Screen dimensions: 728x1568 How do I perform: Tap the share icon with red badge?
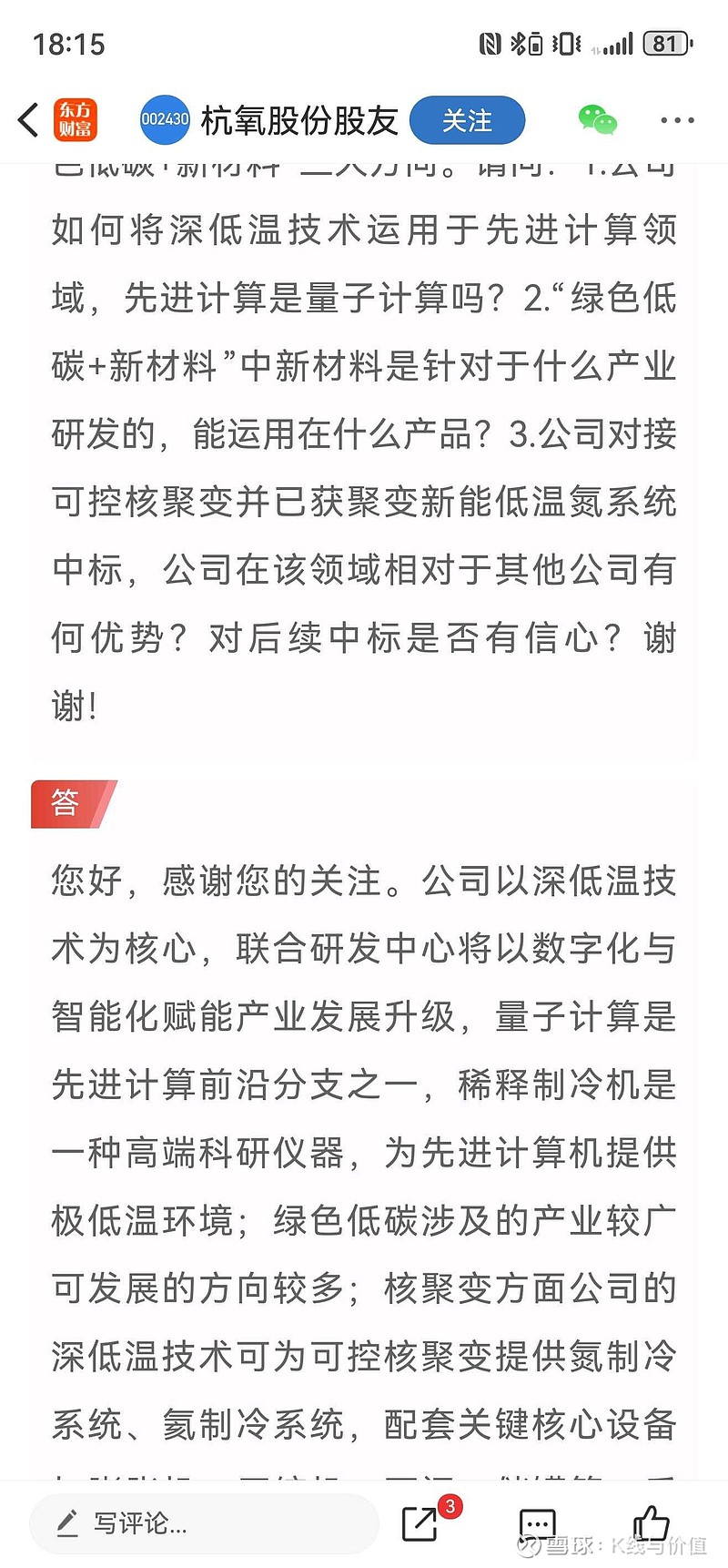(420, 1525)
